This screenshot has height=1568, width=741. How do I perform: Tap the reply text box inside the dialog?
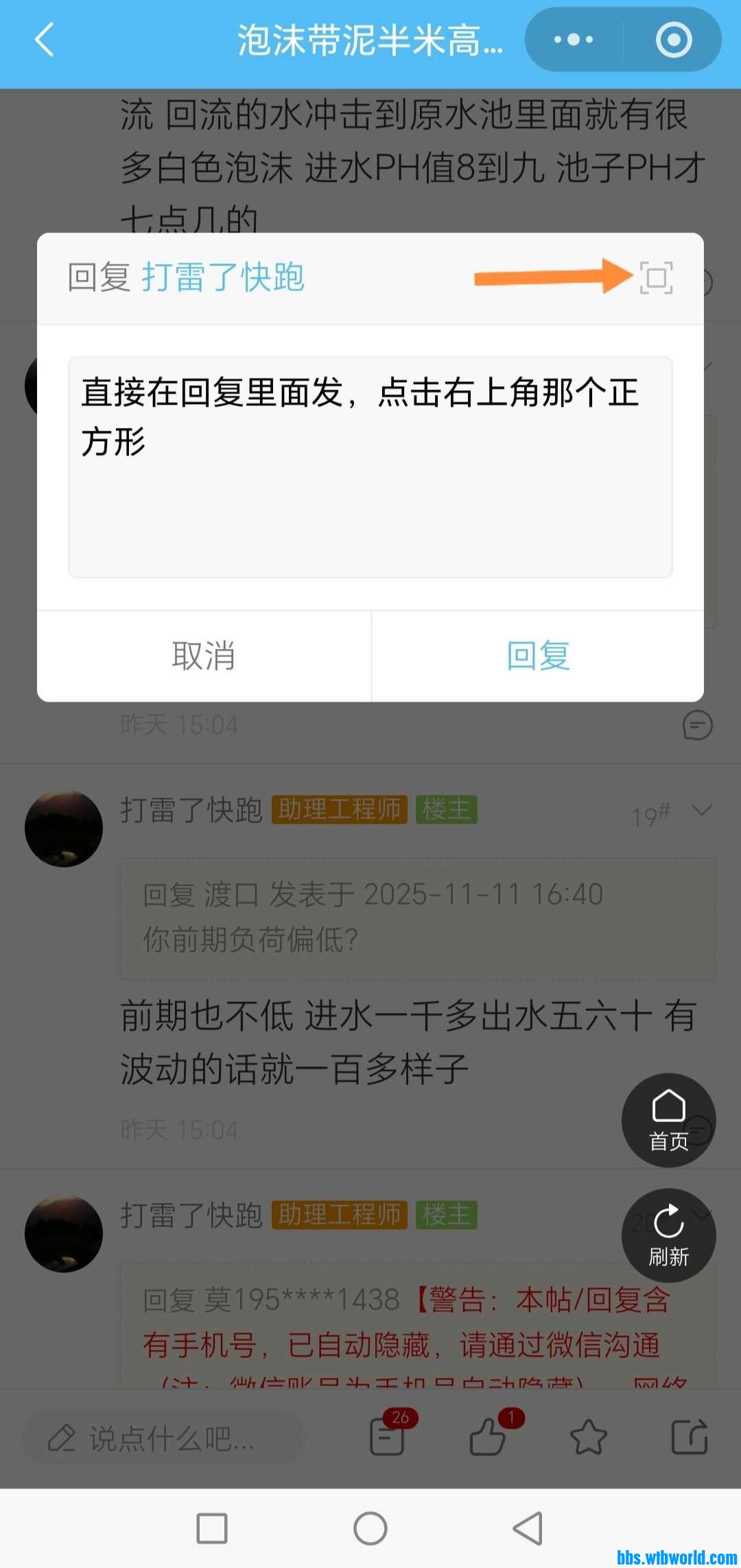[370, 466]
